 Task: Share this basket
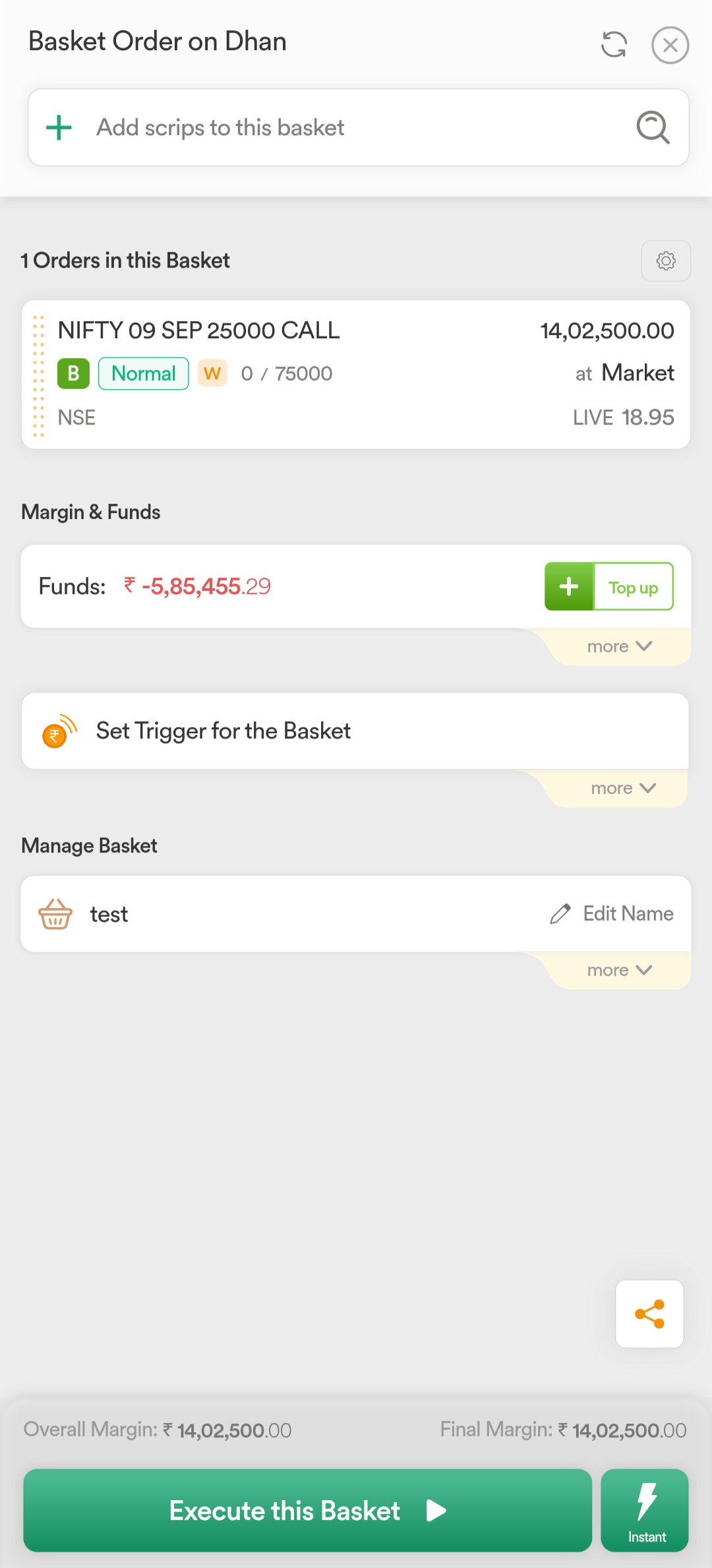coord(649,1314)
